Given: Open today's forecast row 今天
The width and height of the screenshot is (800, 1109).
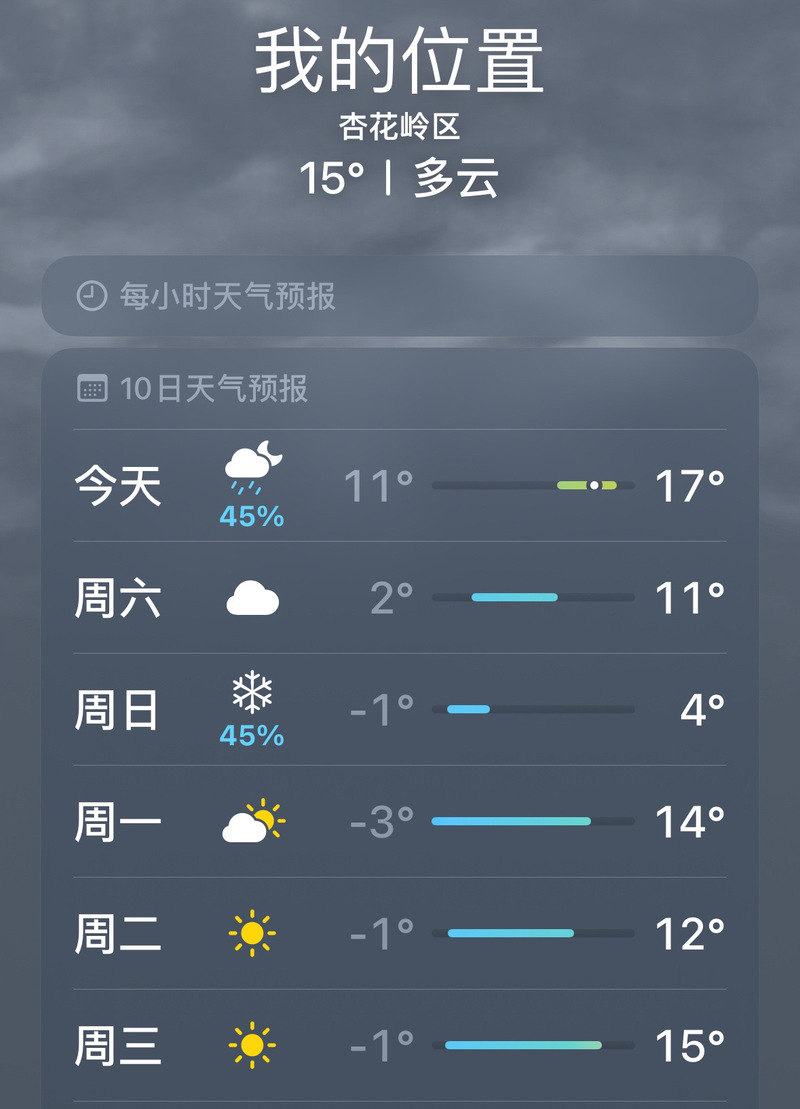Looking at the screenshot, I should coord(400,486).
